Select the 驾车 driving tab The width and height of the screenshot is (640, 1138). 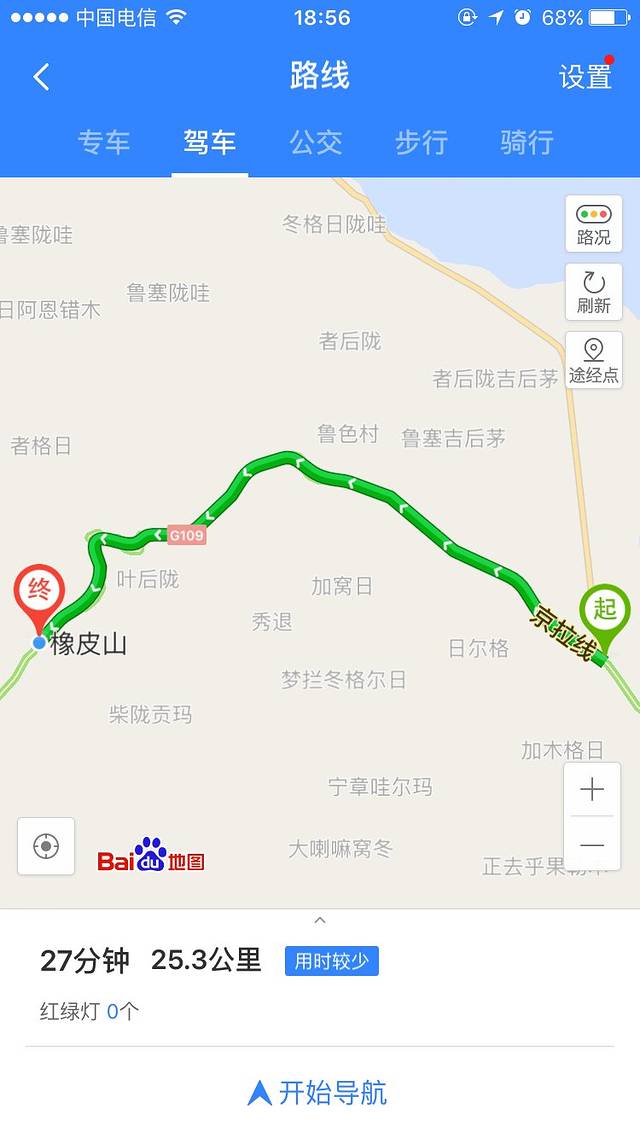click(x=210, y=142)
